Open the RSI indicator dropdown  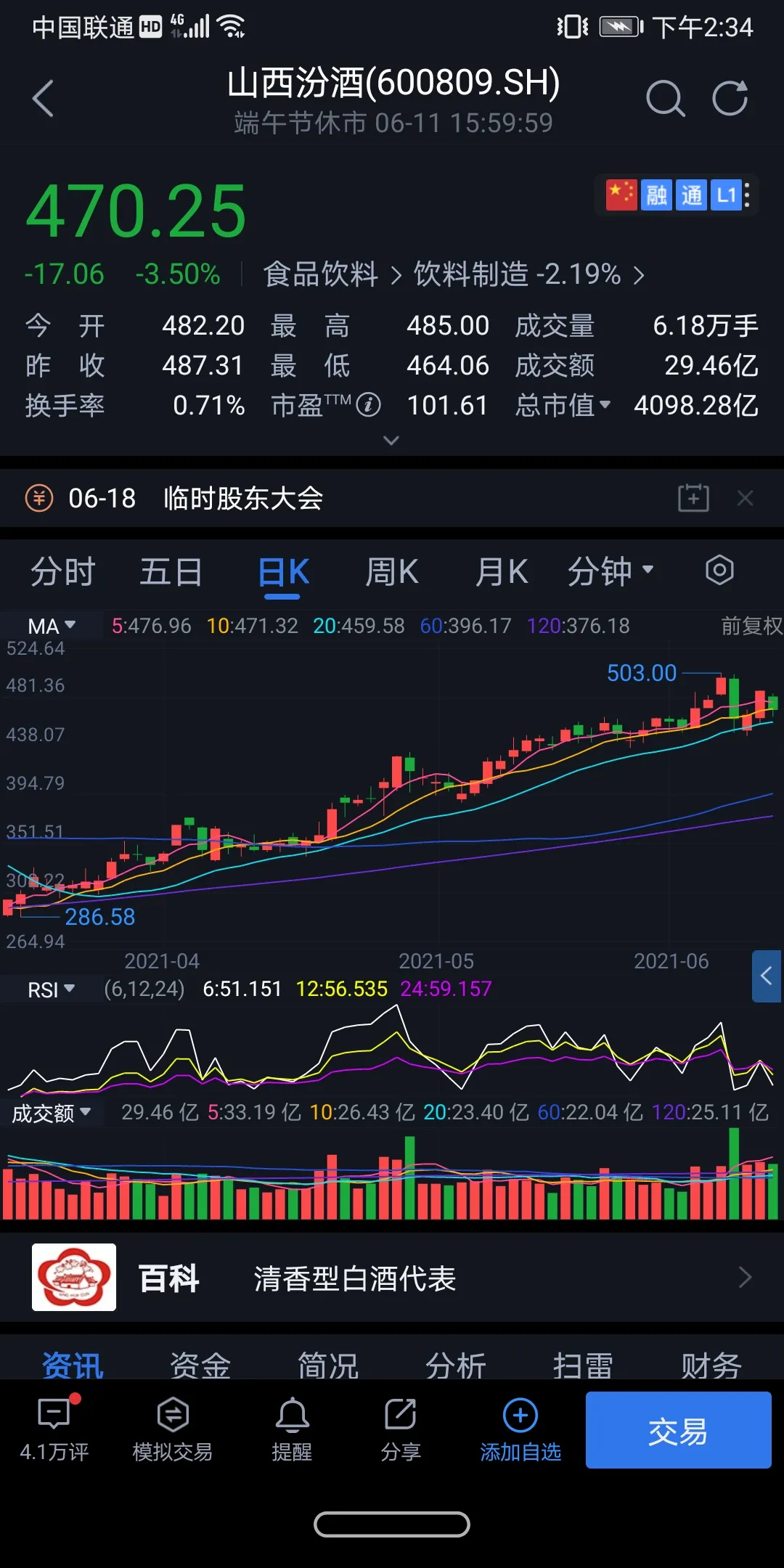pyautogui.click(x=51, y=989)
